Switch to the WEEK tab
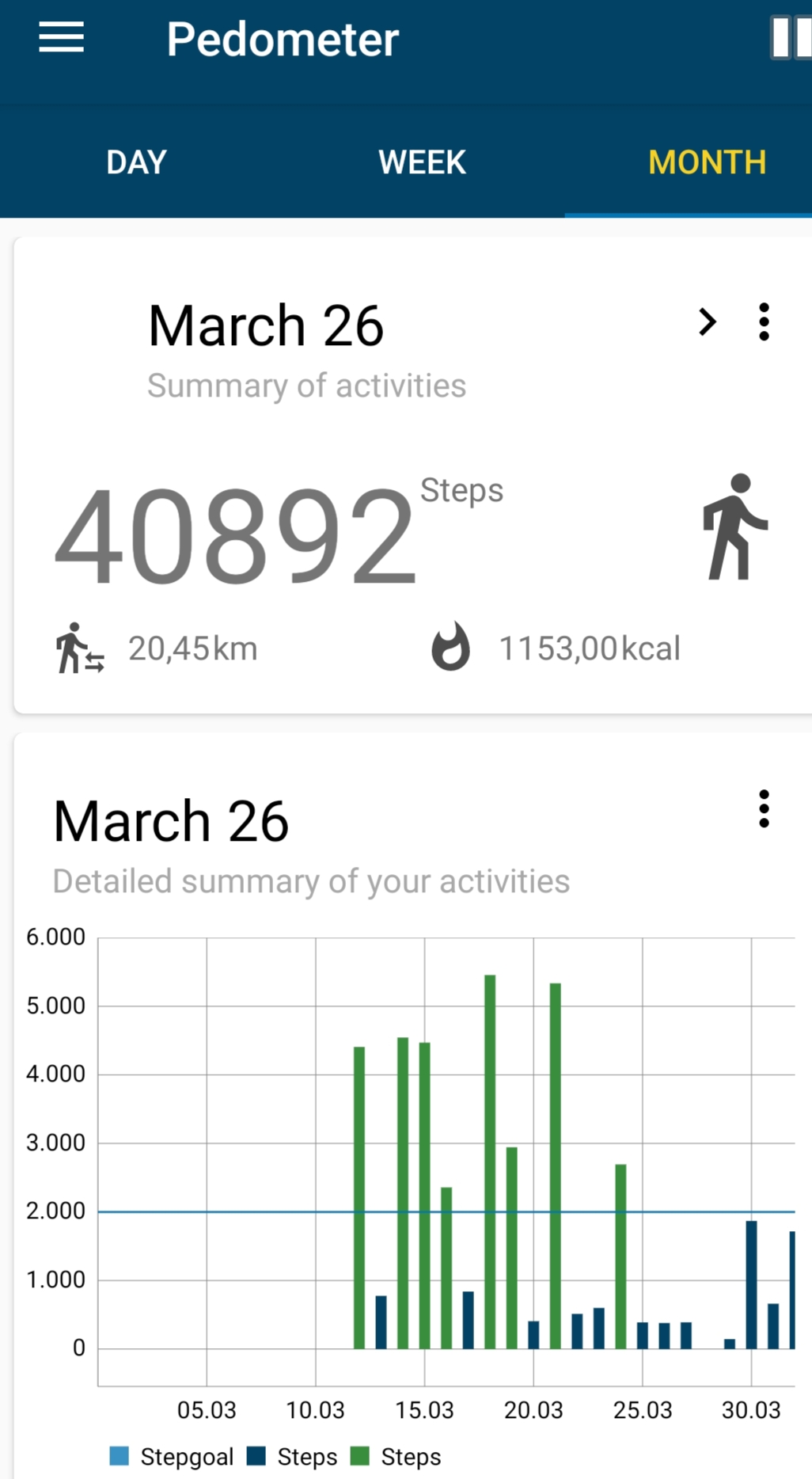812x1479 pixels. (422, 162)
